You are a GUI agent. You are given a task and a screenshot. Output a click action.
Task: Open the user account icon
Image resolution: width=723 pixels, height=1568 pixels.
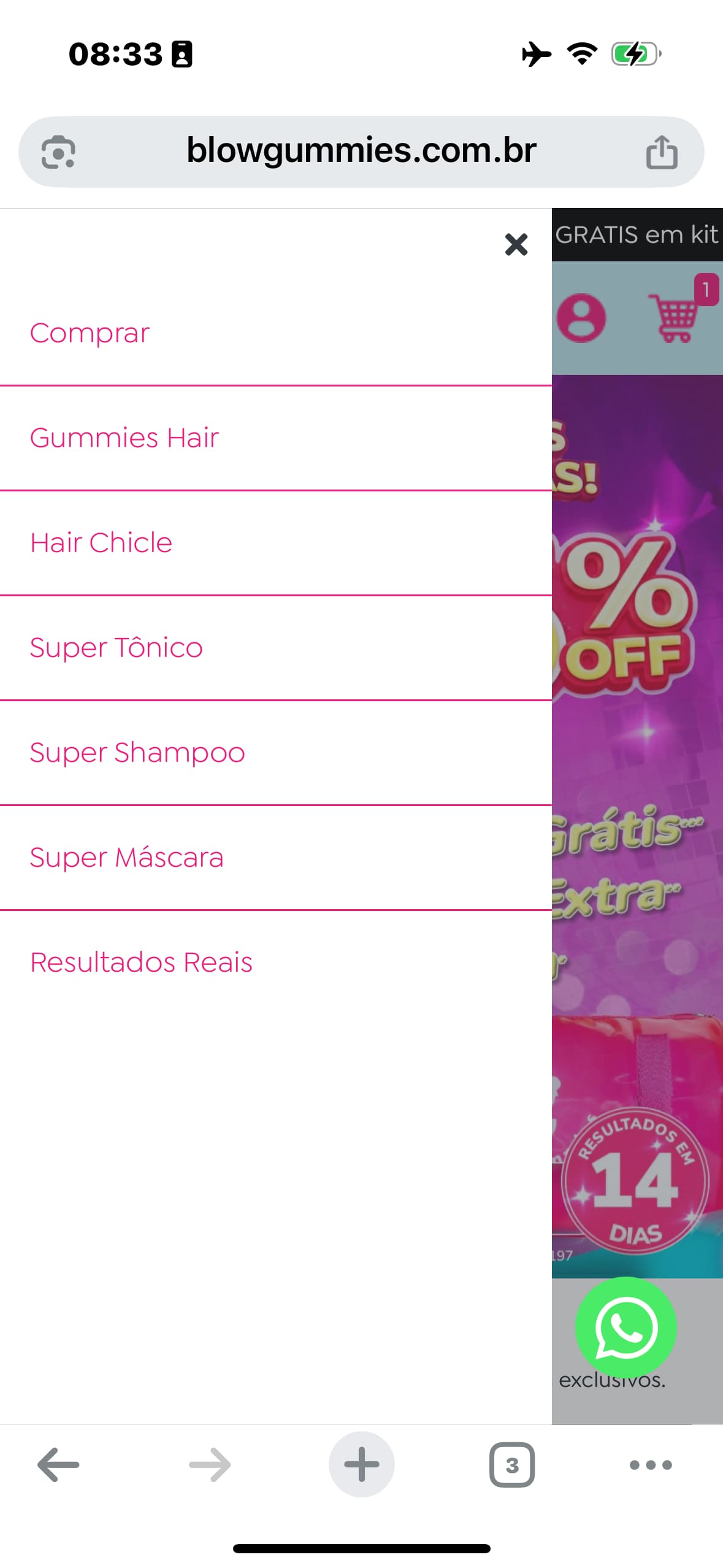(x=581, y=318)
